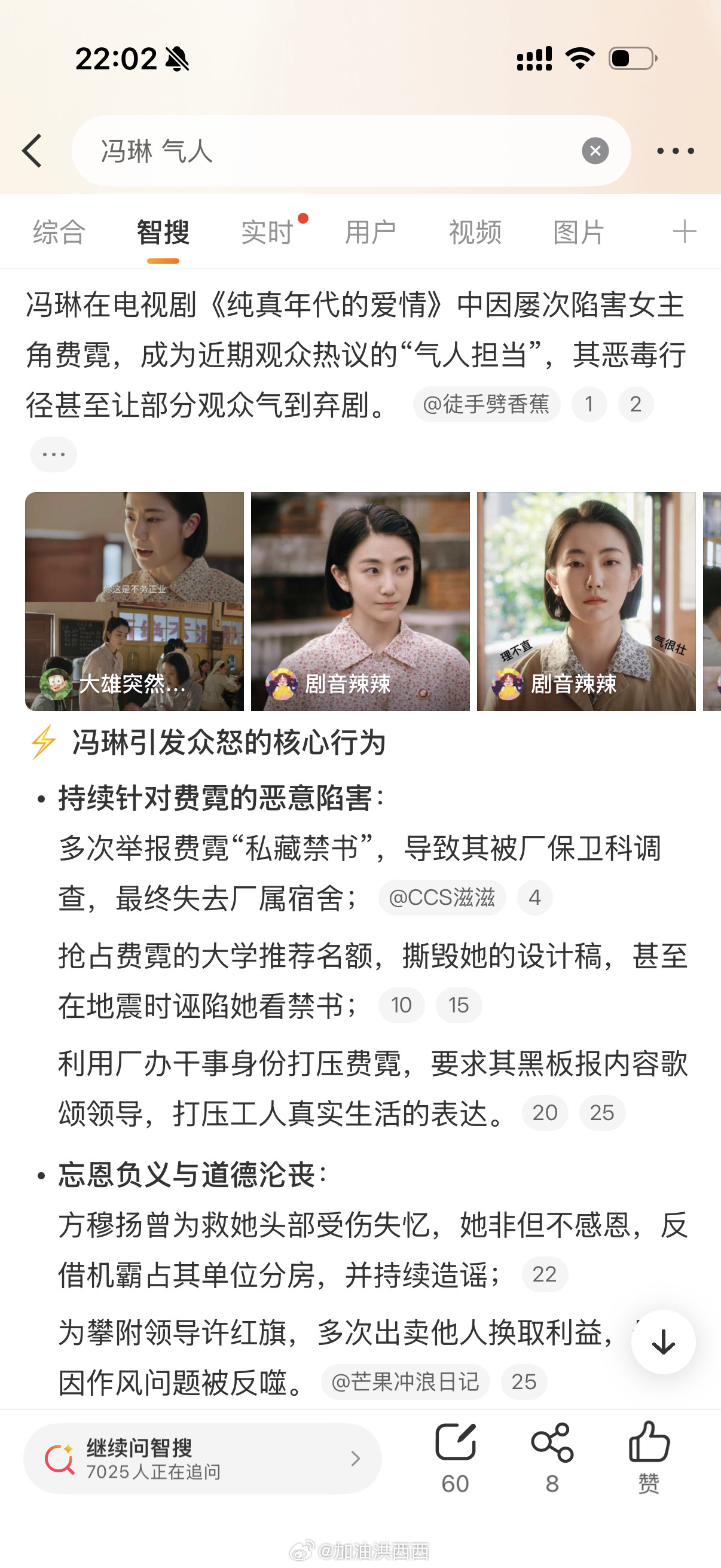Expand hidden content via the ellipsis below the summary

pos(53,454)
